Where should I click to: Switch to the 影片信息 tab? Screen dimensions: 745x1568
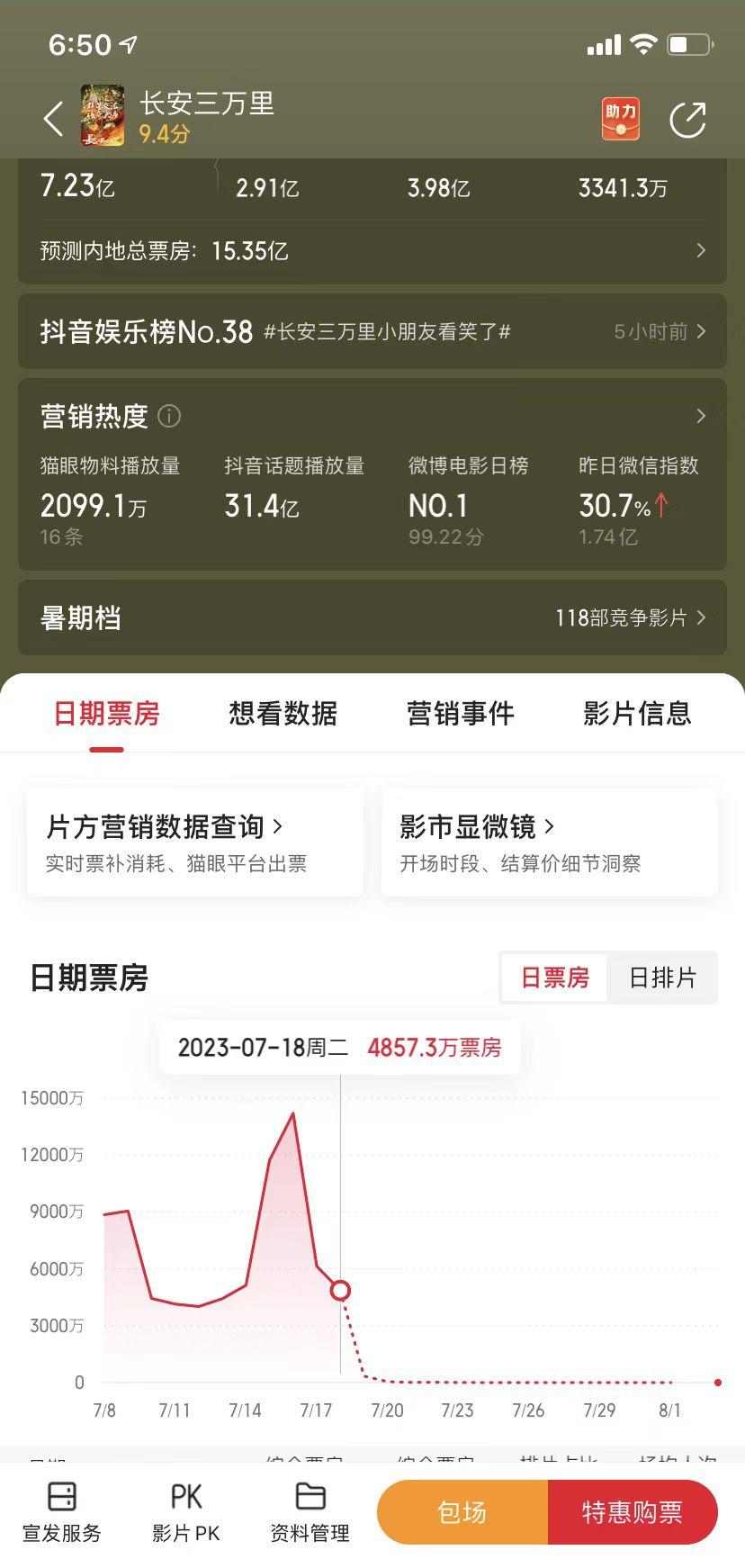click(x=637, y=714)
